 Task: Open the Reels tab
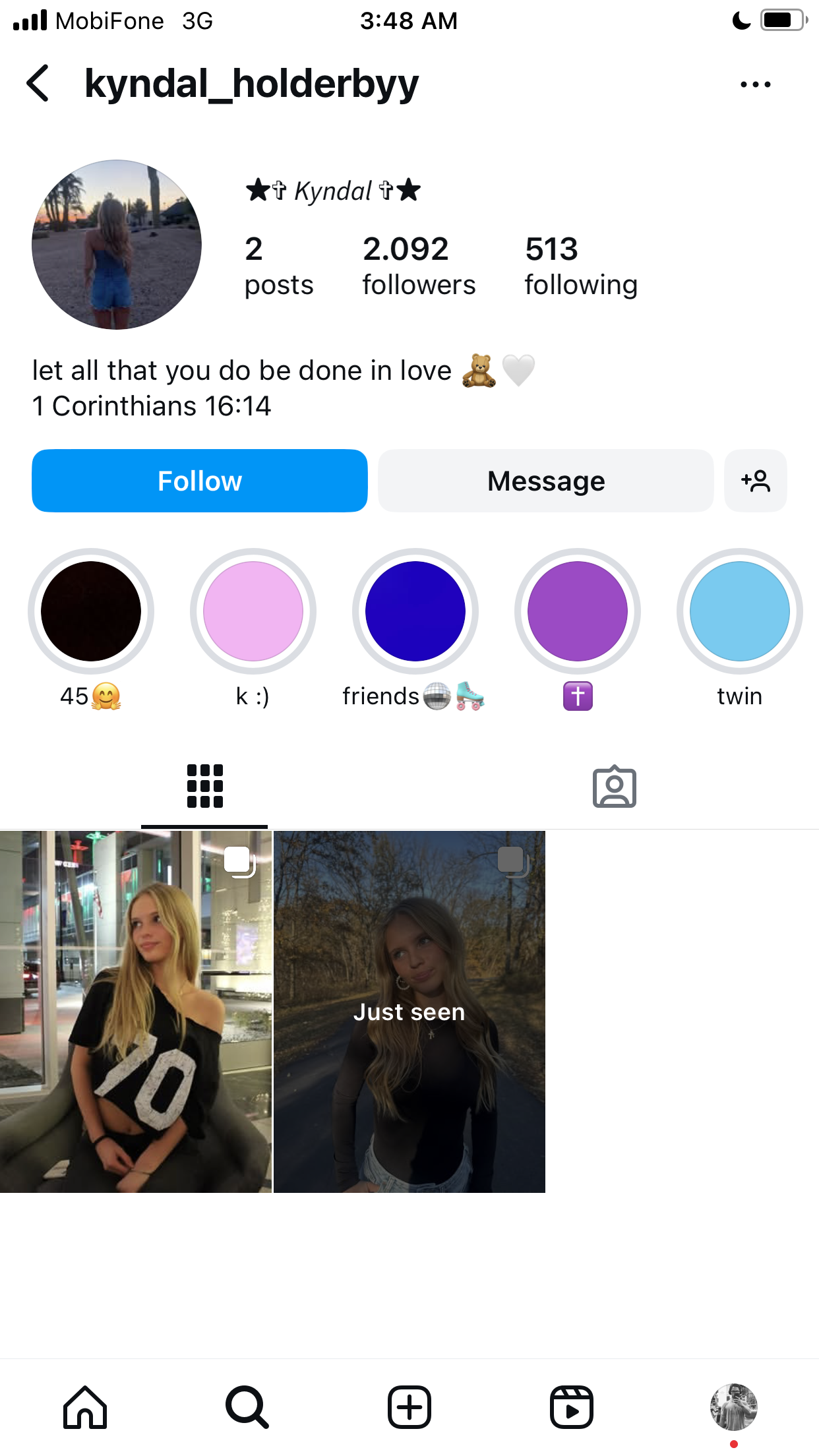pos(572,1407)
